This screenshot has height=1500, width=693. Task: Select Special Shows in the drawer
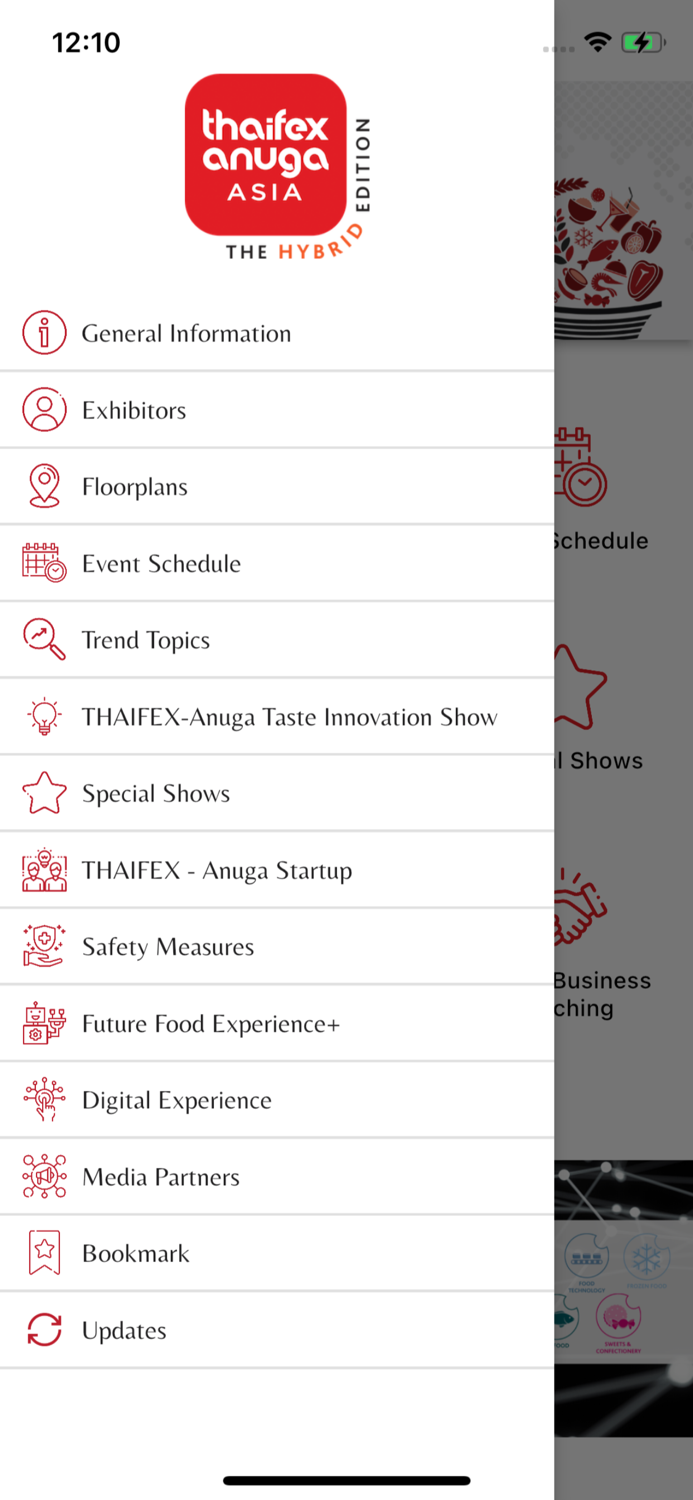(x=156, y=794)
